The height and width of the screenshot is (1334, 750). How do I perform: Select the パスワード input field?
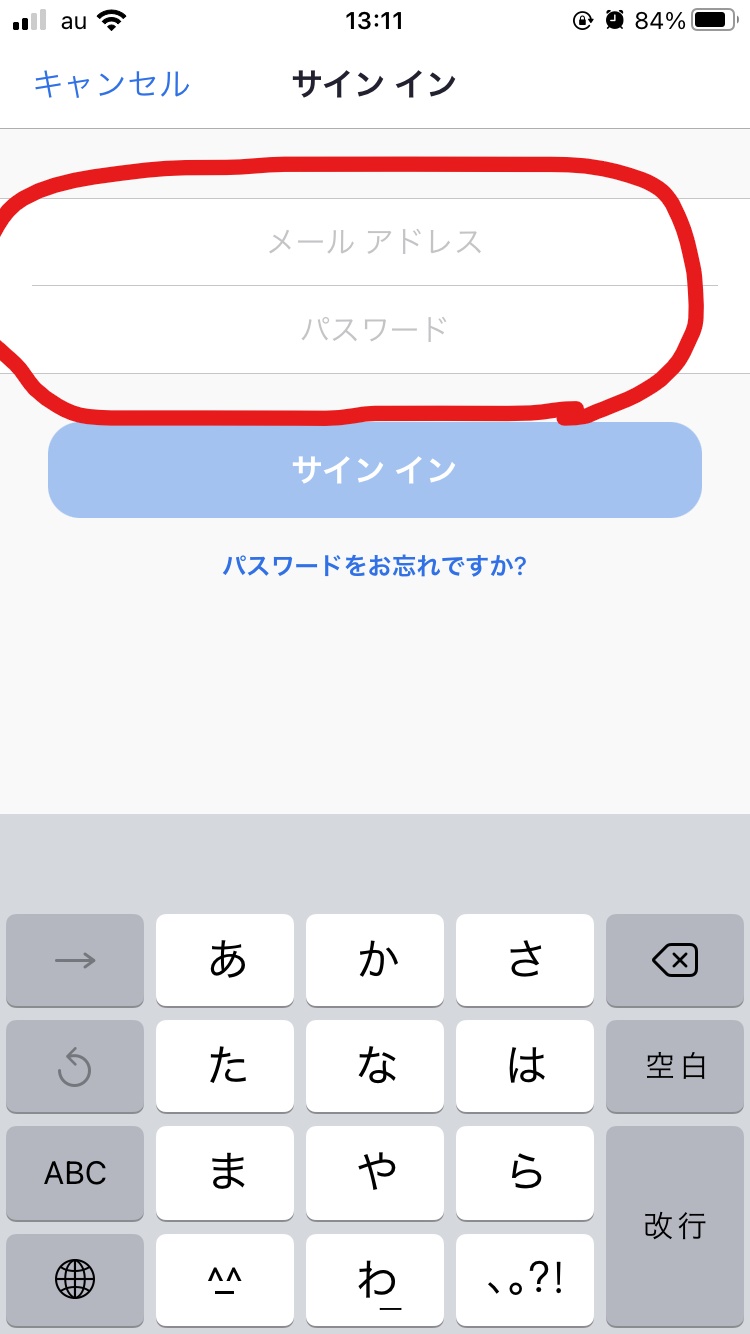375,329
